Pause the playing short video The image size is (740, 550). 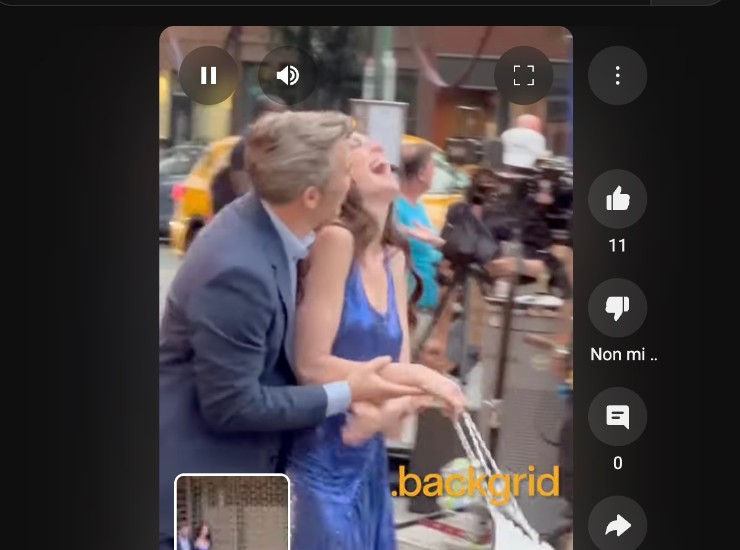click(x=209, y=76)
